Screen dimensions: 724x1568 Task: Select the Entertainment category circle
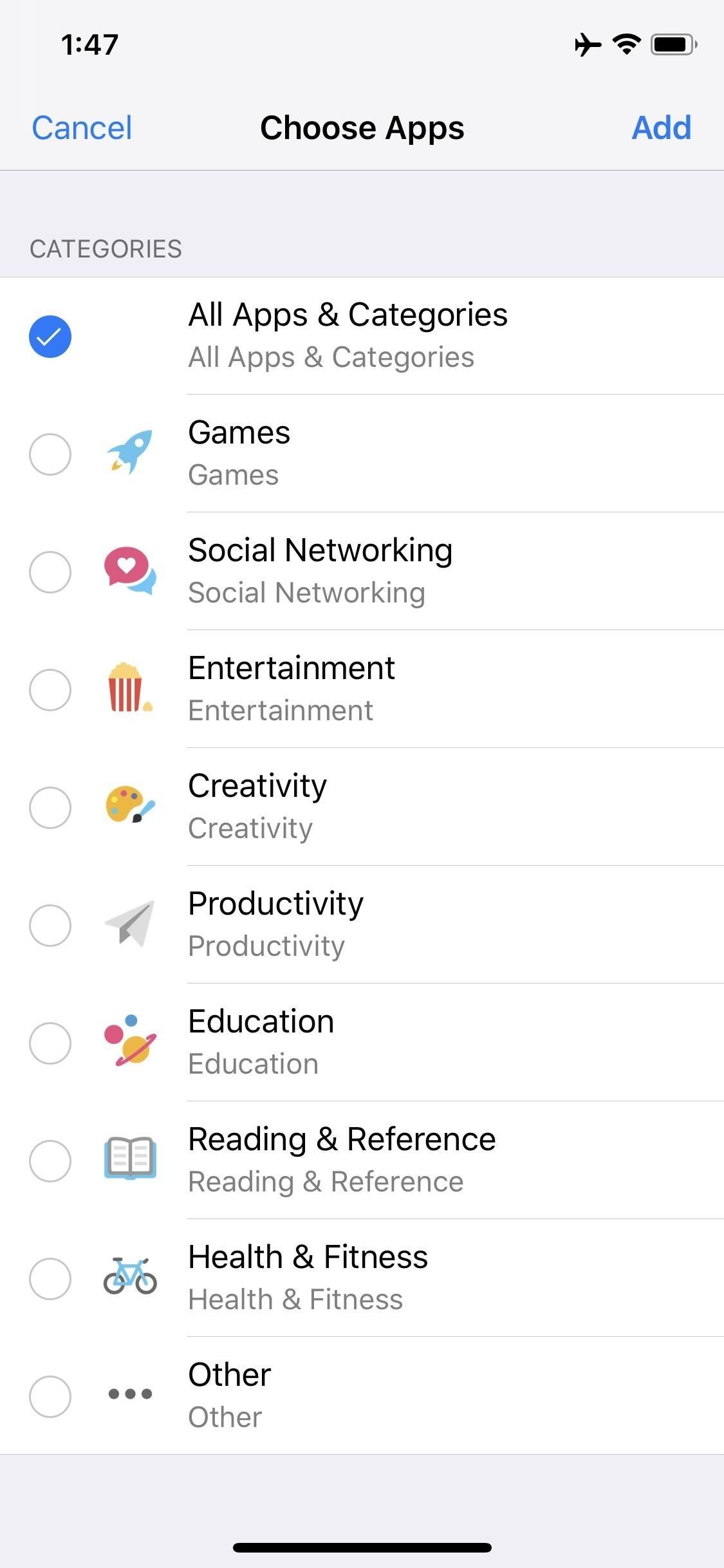51,689
